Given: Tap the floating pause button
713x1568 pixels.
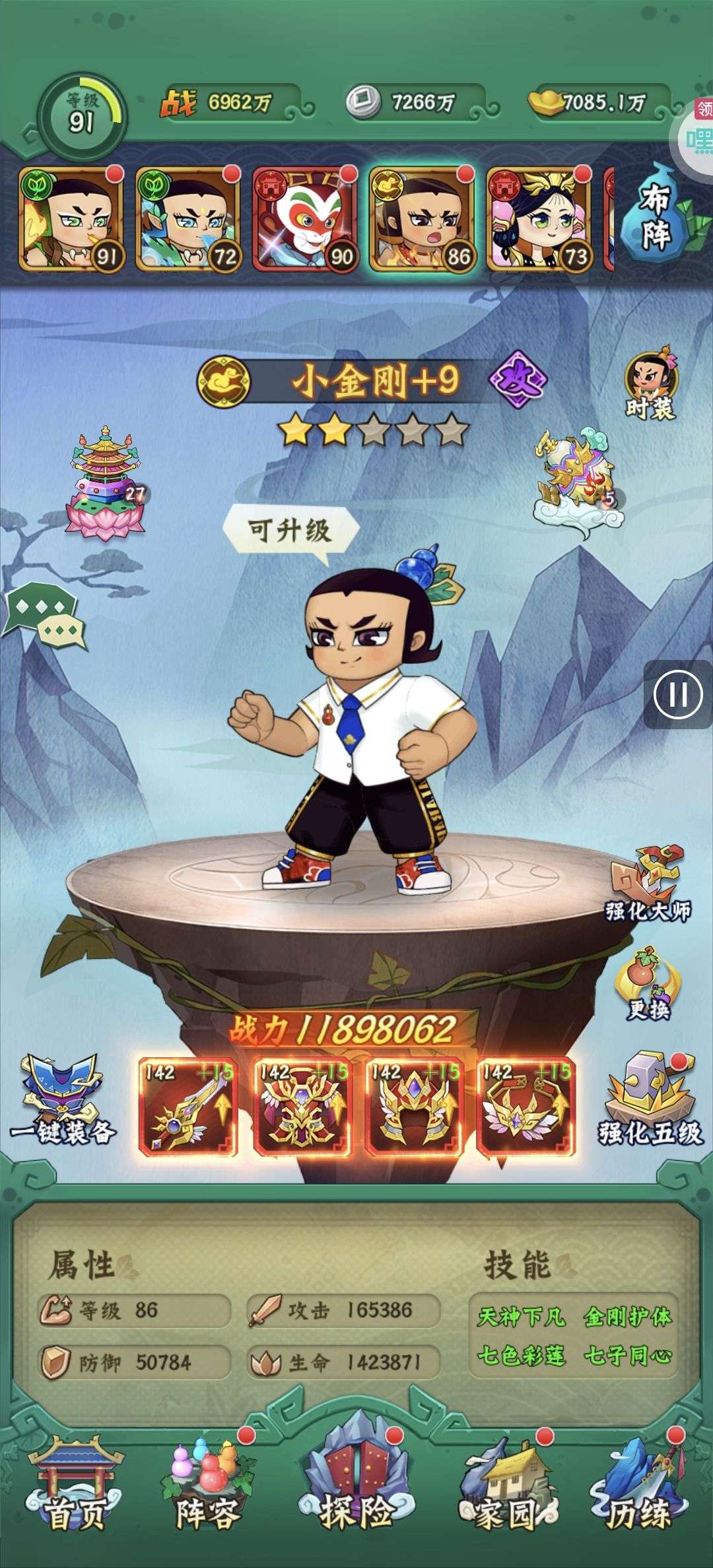Looking at the screenshot, I should tap(678, 694).
